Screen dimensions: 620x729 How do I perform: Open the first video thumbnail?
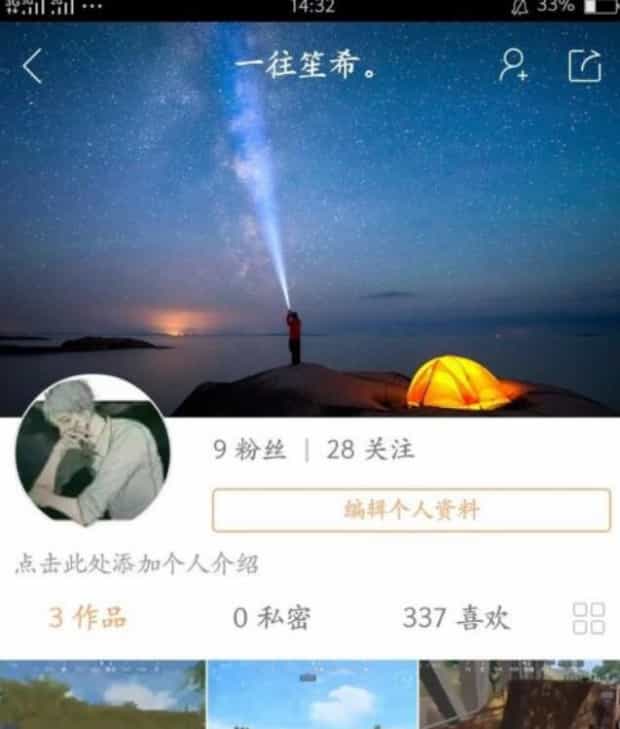(x=102, y=695)
